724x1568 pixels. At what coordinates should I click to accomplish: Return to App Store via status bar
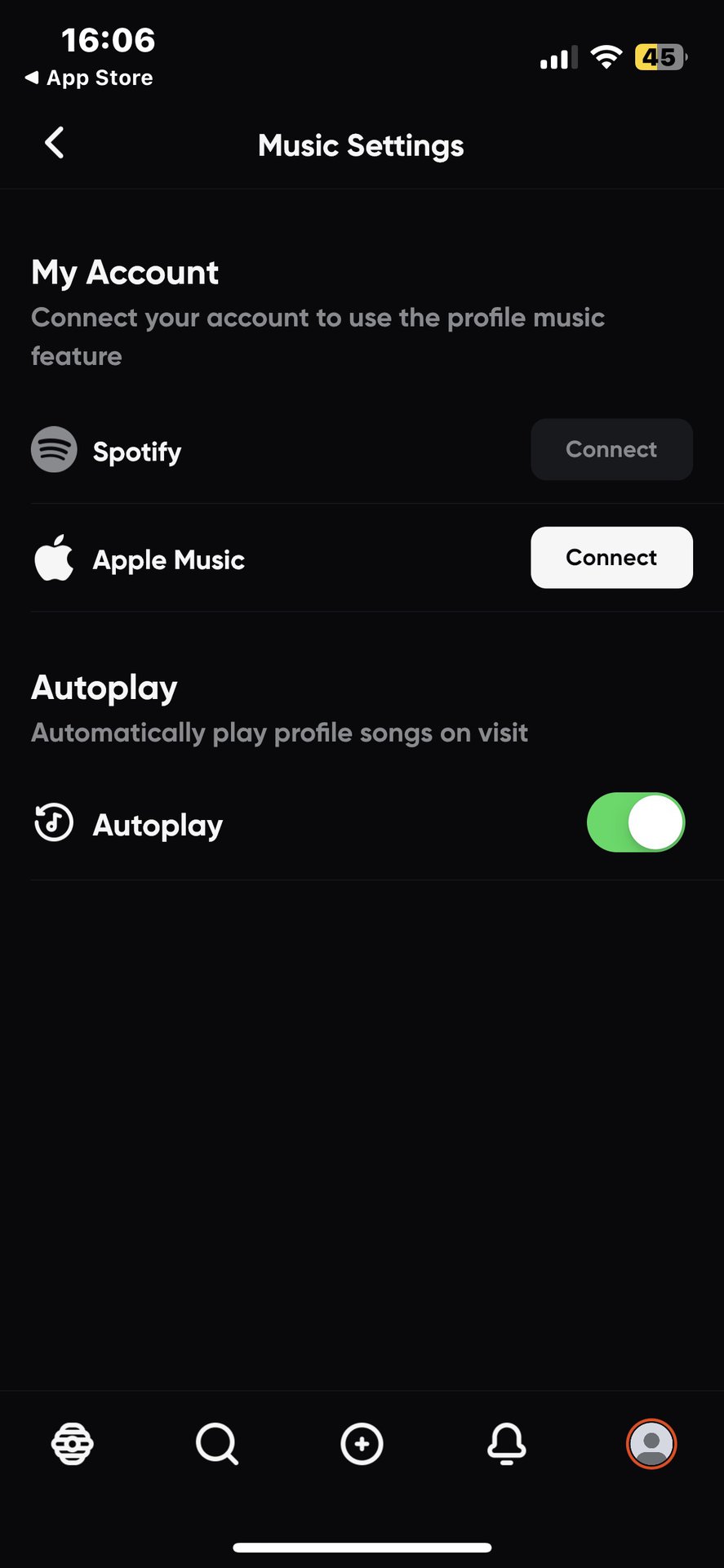[90, 78]
